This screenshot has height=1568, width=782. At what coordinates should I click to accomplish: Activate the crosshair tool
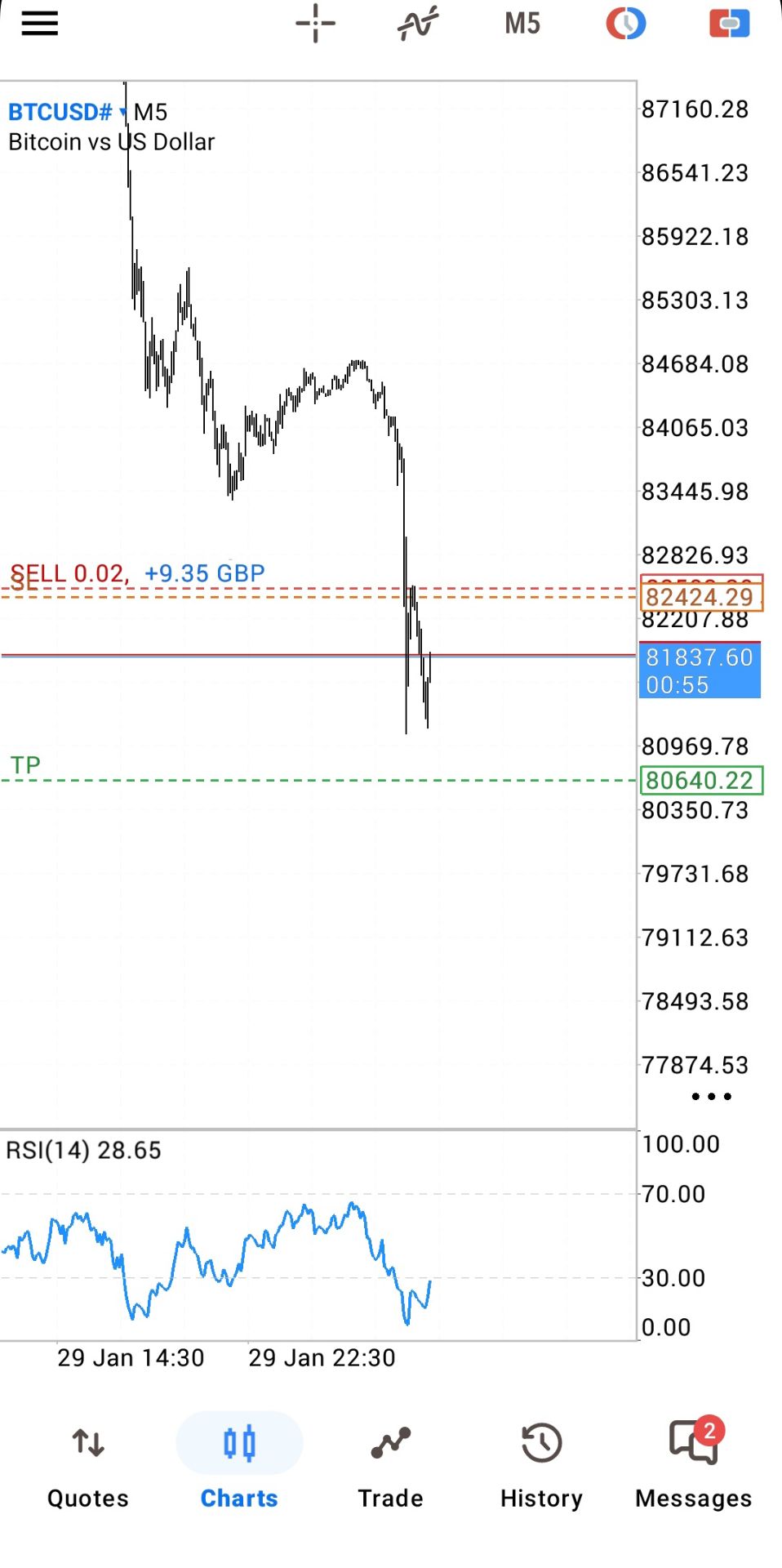315,24
